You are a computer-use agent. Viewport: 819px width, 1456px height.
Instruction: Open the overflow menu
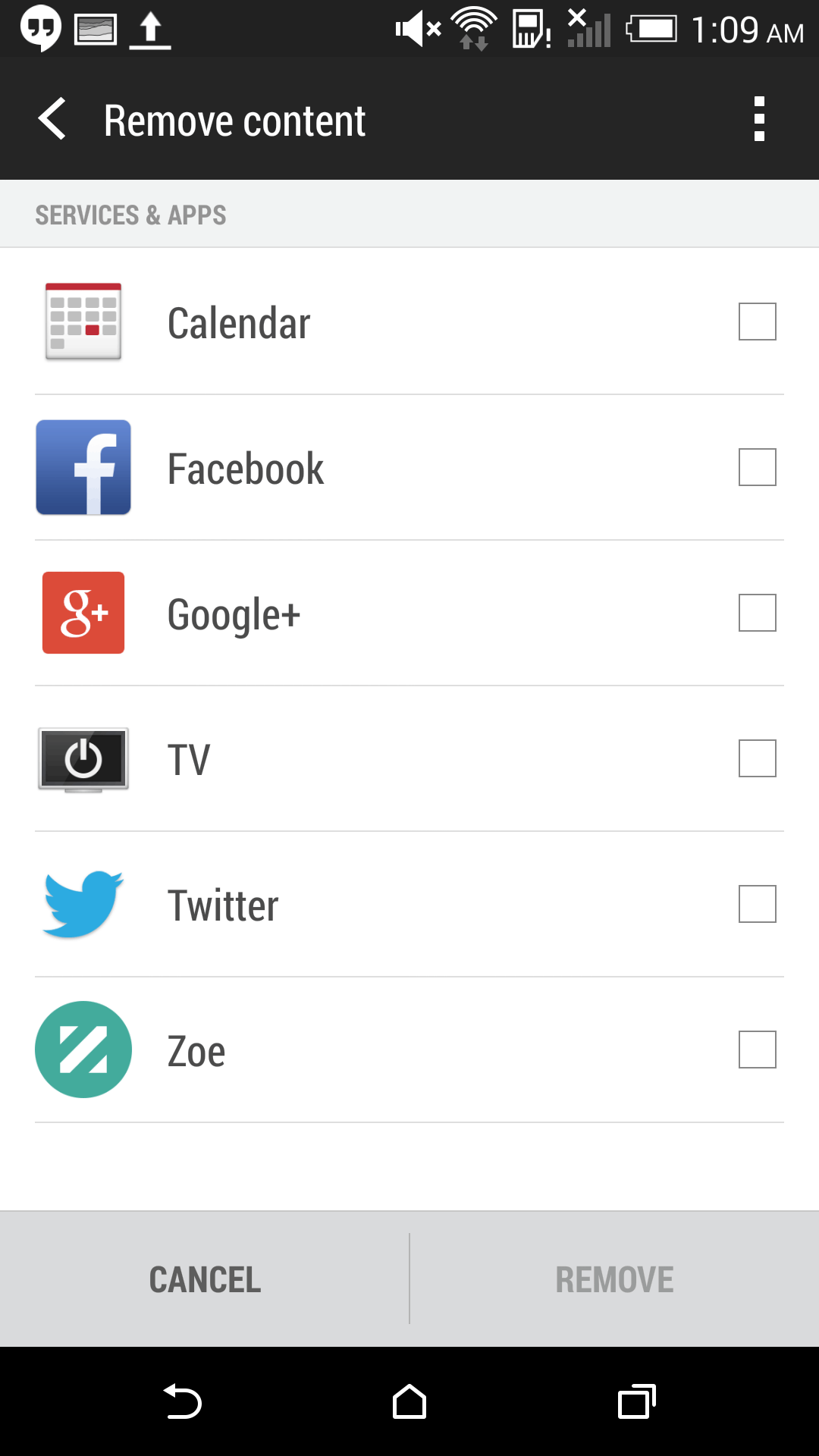759,119
